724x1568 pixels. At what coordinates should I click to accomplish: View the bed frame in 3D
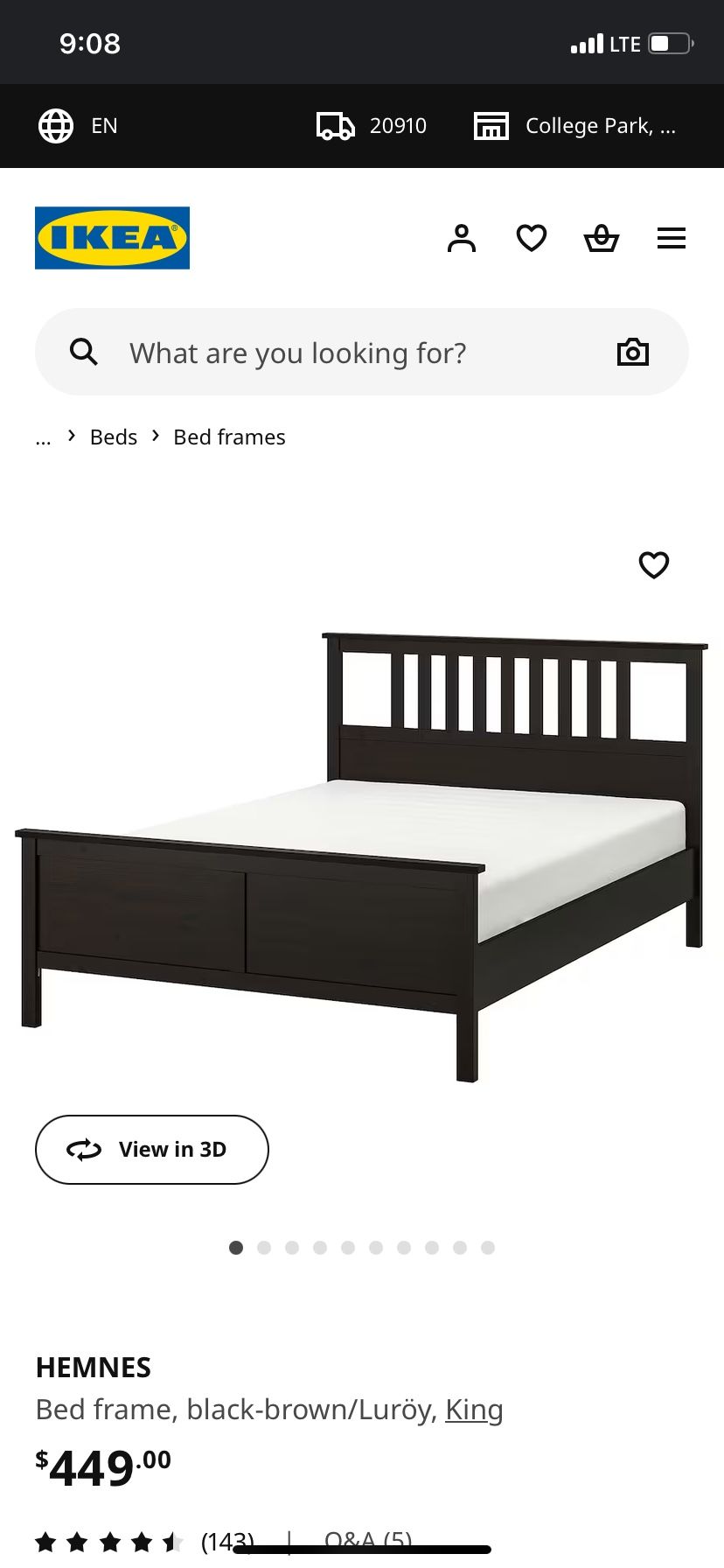coord(152,1150)
